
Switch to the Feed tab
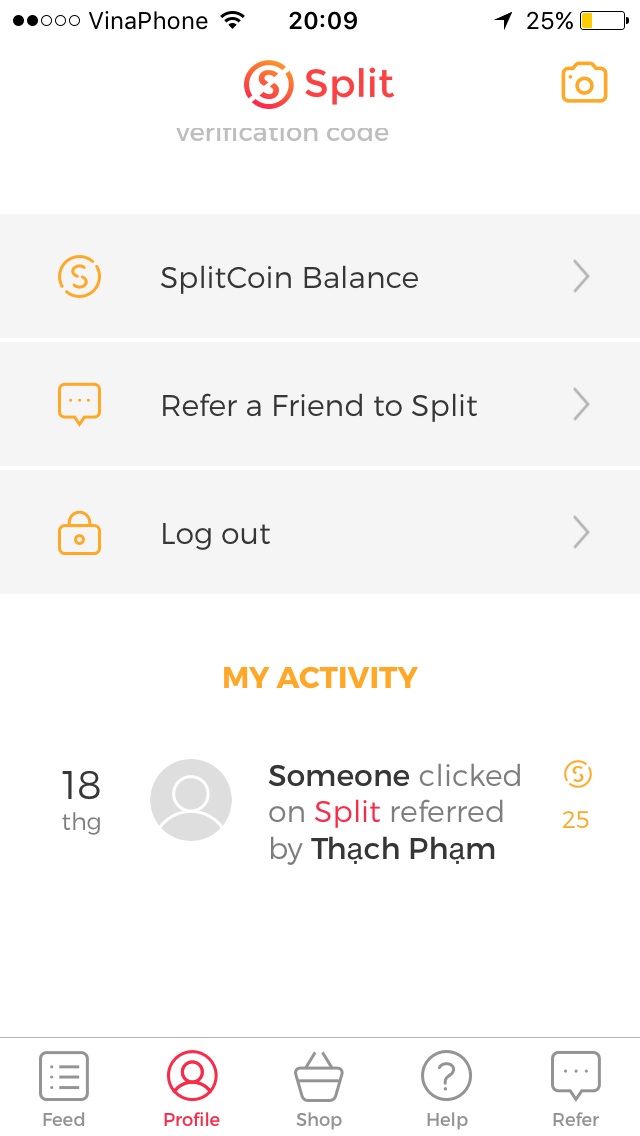(64, 1088)
